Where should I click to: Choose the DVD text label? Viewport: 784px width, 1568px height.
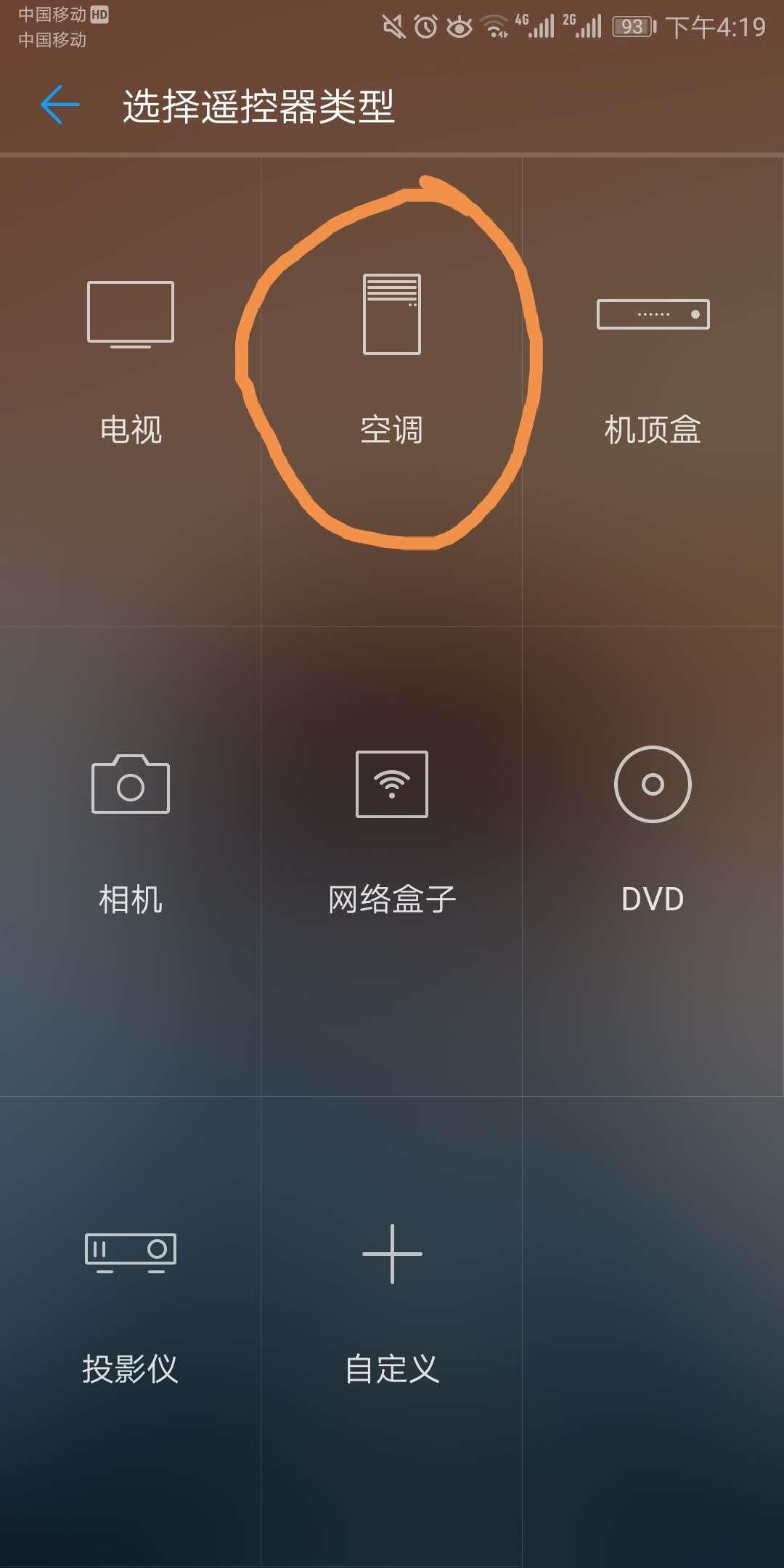click(x=651, y=899)
